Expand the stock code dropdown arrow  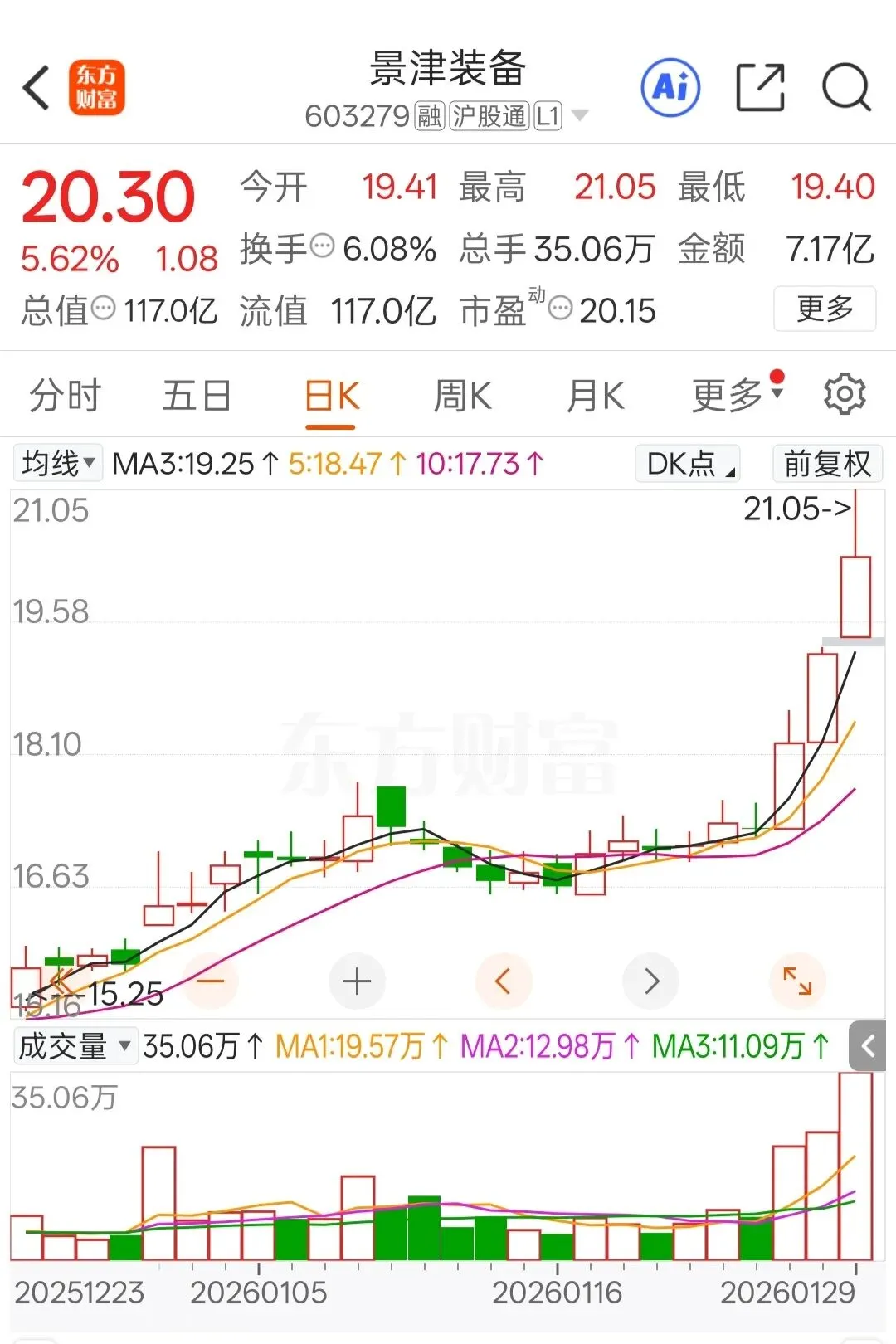point(580,115)
